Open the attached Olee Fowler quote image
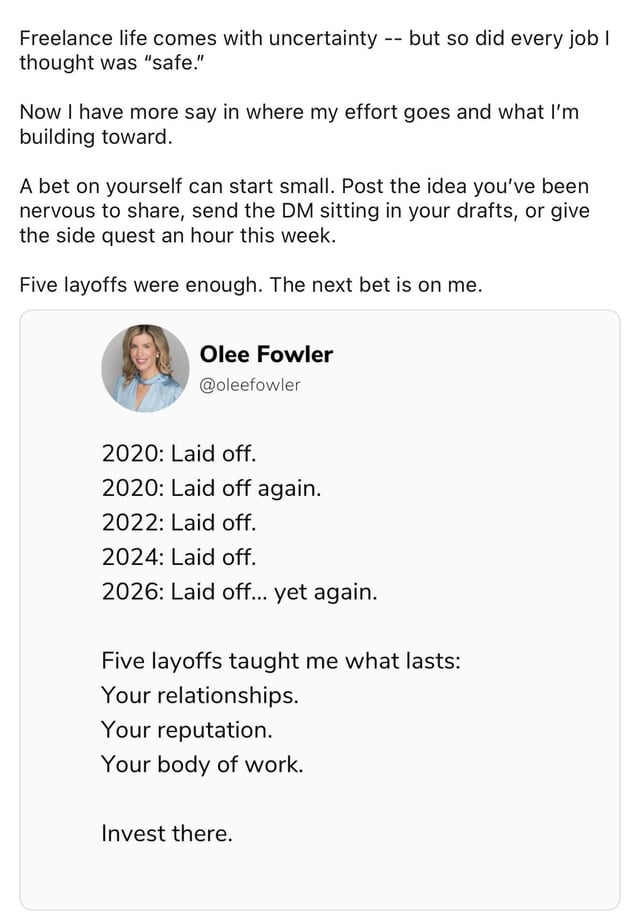This screenshot has height=923, width=640. click(320, 610)
